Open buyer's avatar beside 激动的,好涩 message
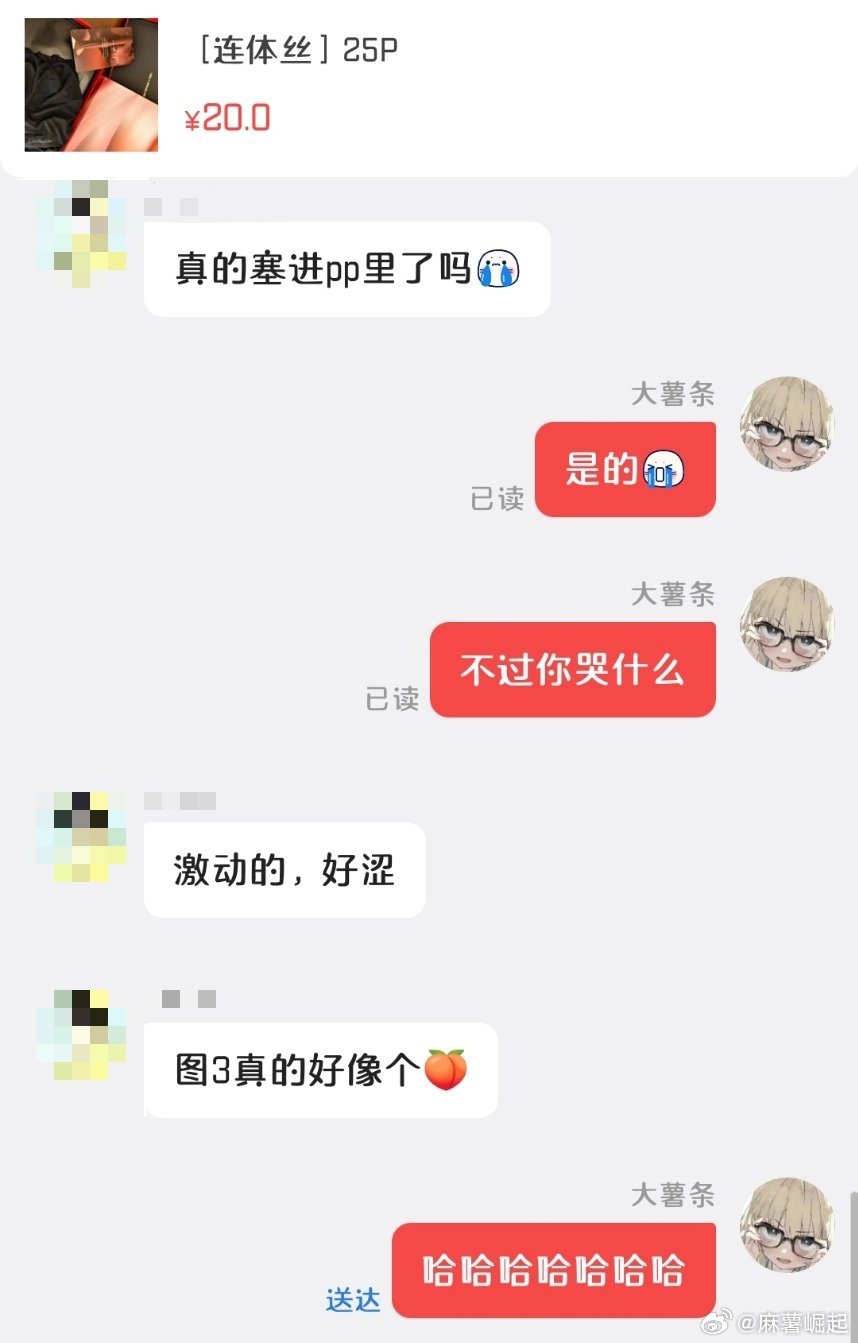 click(81, 837)
